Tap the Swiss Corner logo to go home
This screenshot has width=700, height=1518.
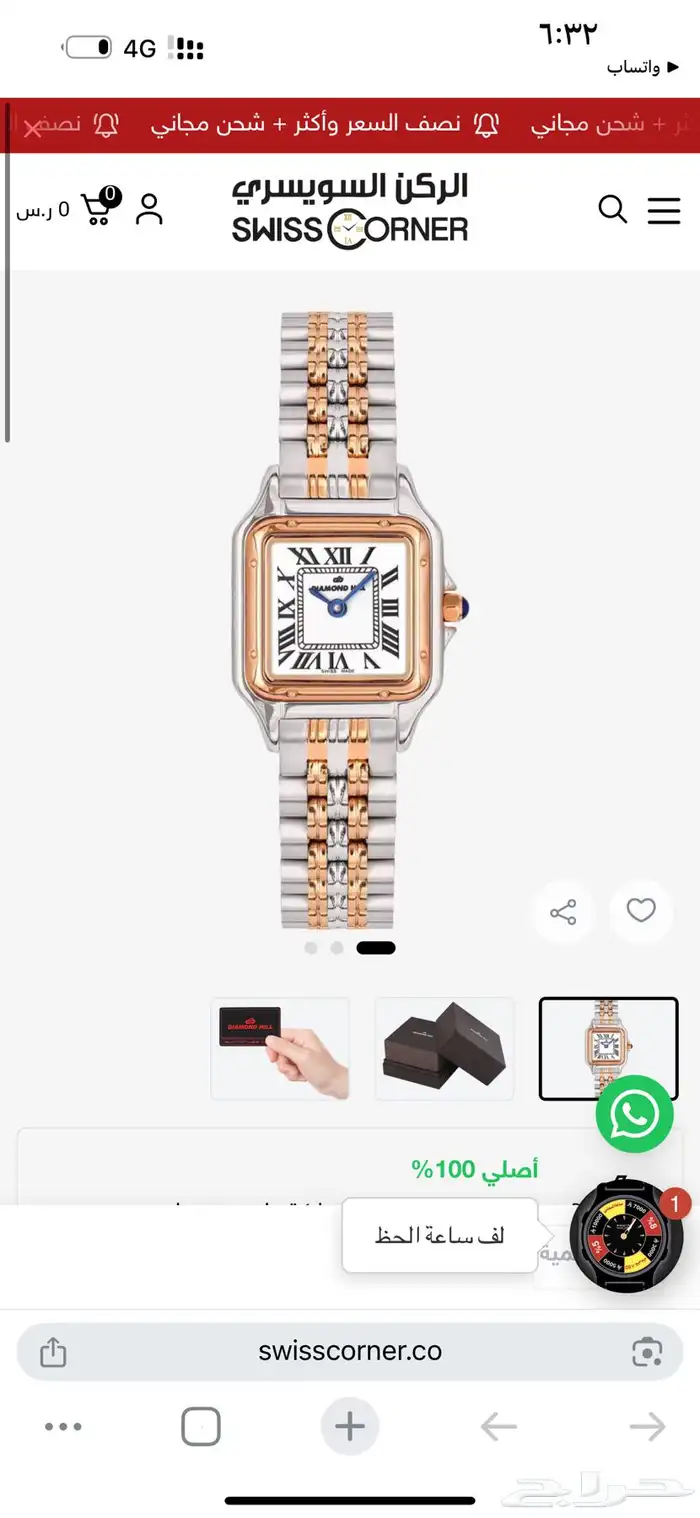point(350,211)
